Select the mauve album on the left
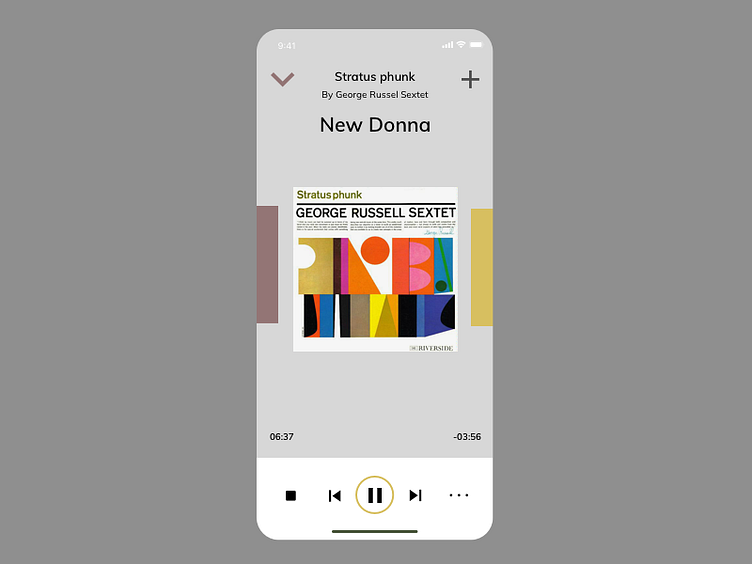The width and height of the screenshot is (752, 564). 267,264
